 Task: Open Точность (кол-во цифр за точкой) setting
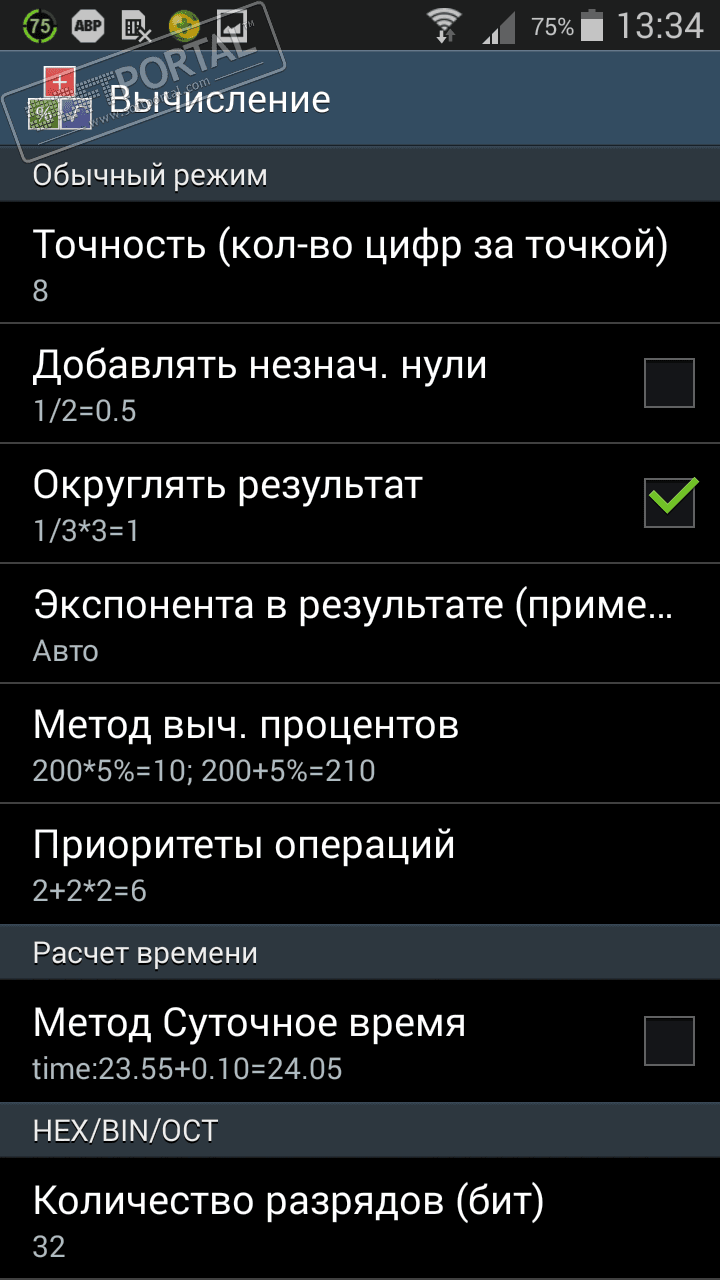click(350, 262)
